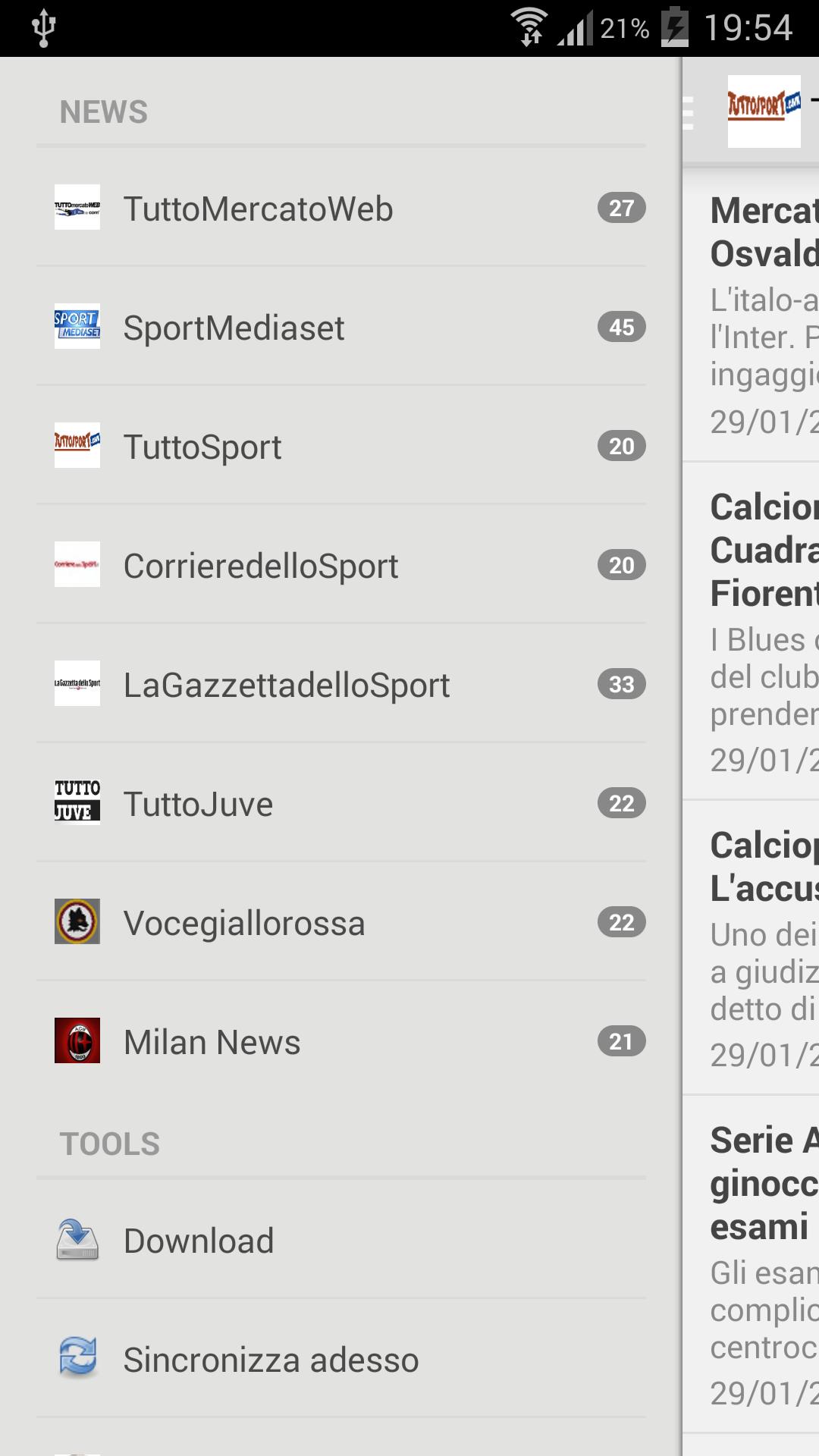The image size is (819, 1456).
Task: Tap the TuttoSport feed icon
Action: click(x=77, y=446)
